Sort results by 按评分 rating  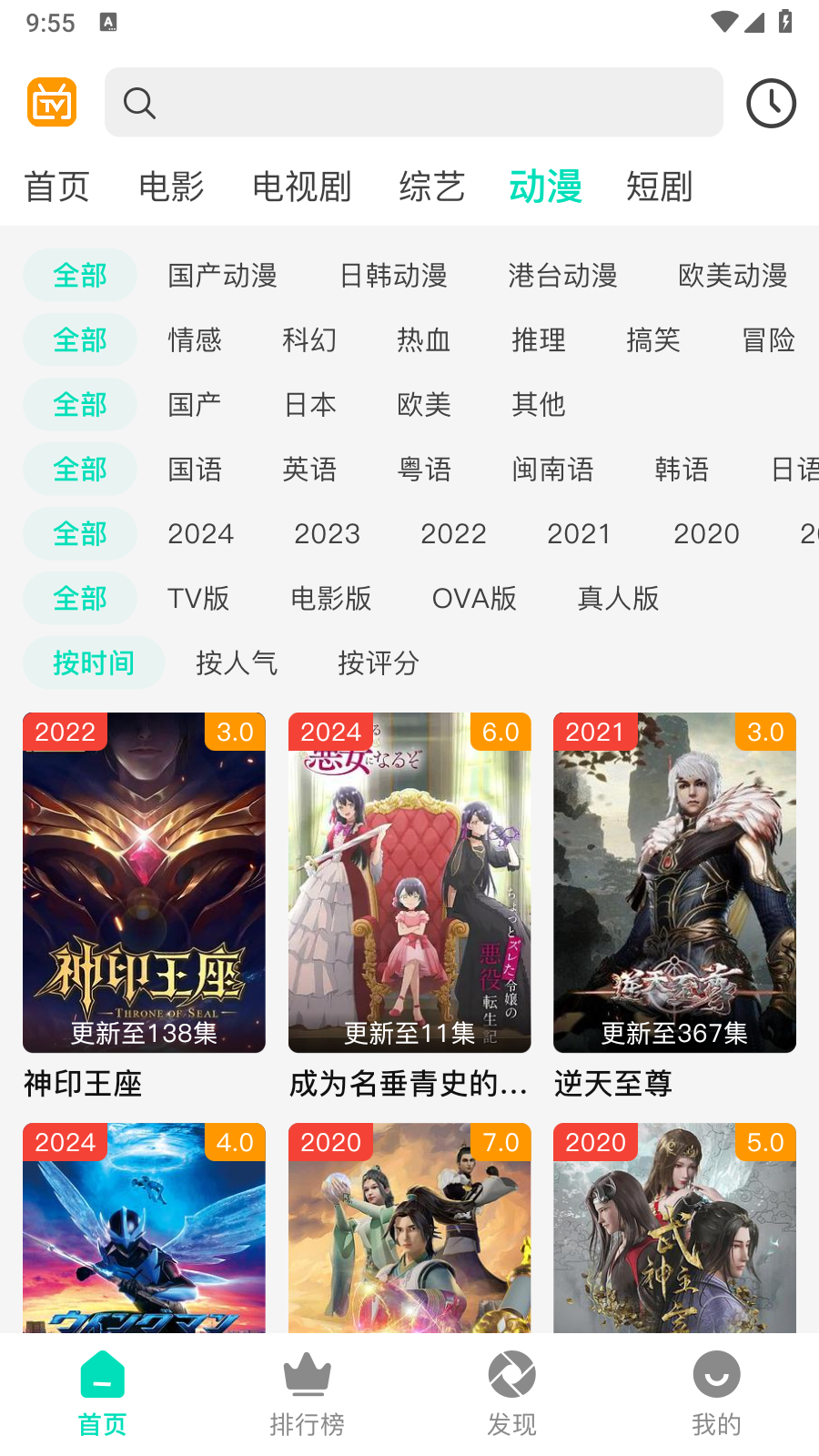click(378, 663)
